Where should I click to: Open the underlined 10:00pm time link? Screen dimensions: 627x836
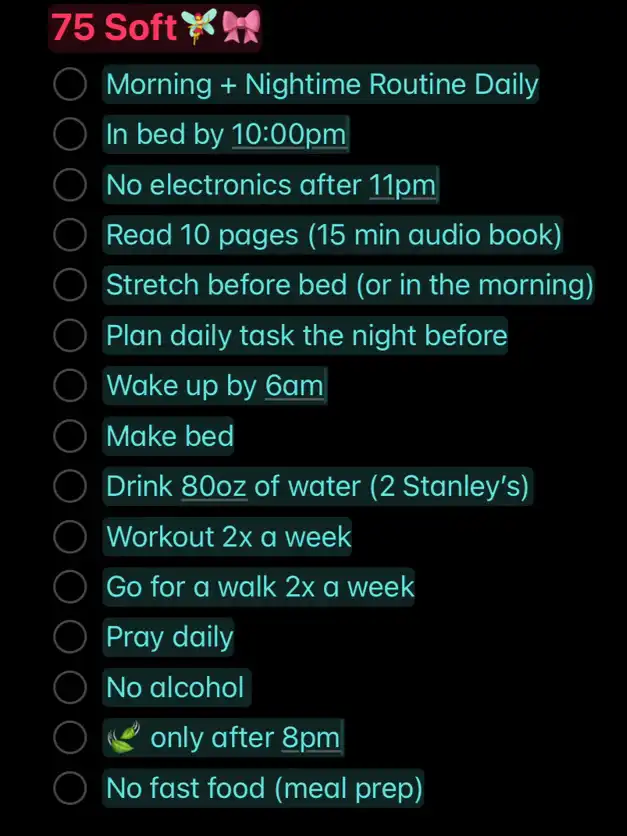pyautogui.click(x=288, y=135)
